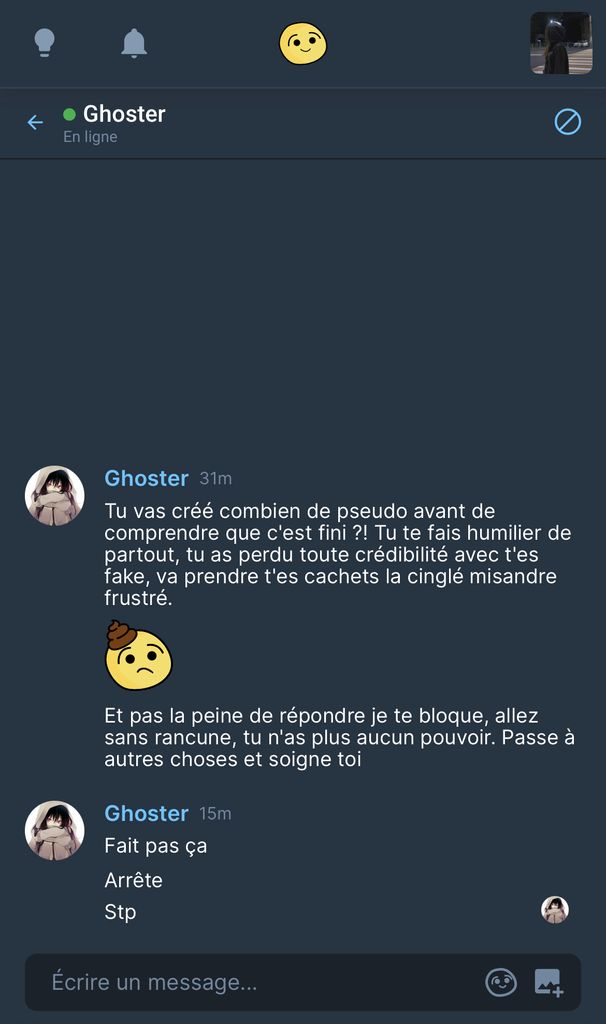Go back from Ghoster chat

tap(35, 123)
